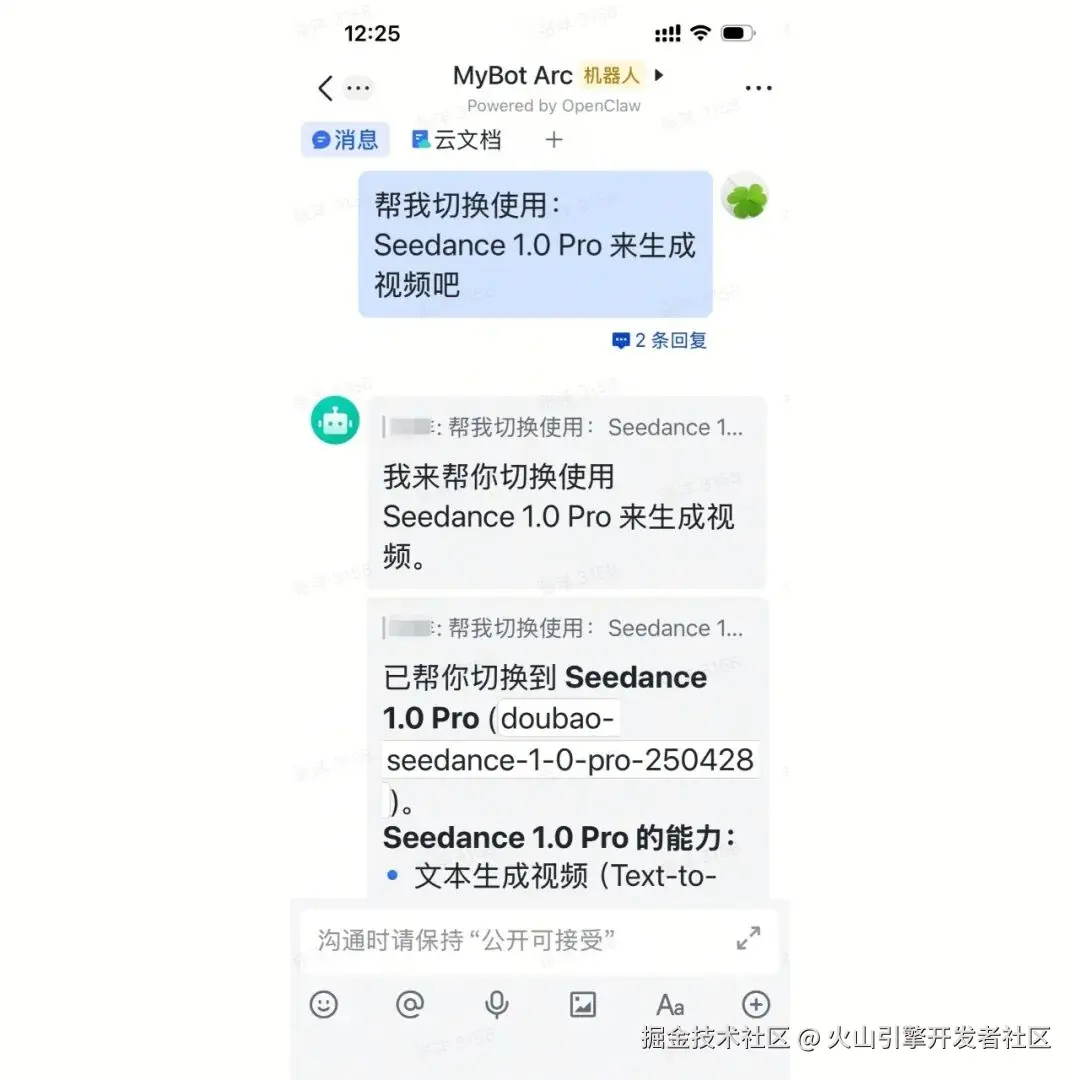Open the 2 条回复 thread
Screen dimensions: 1080x1080
pos(660,341)
